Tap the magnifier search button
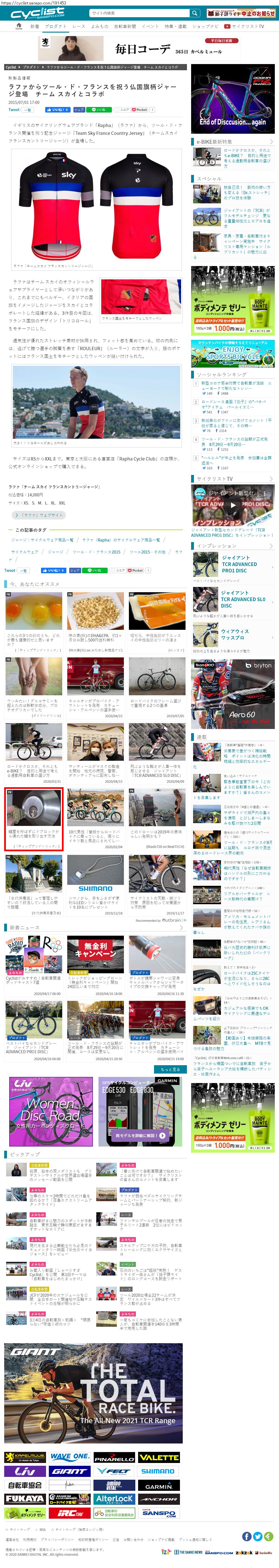 (x=195, y=13)
